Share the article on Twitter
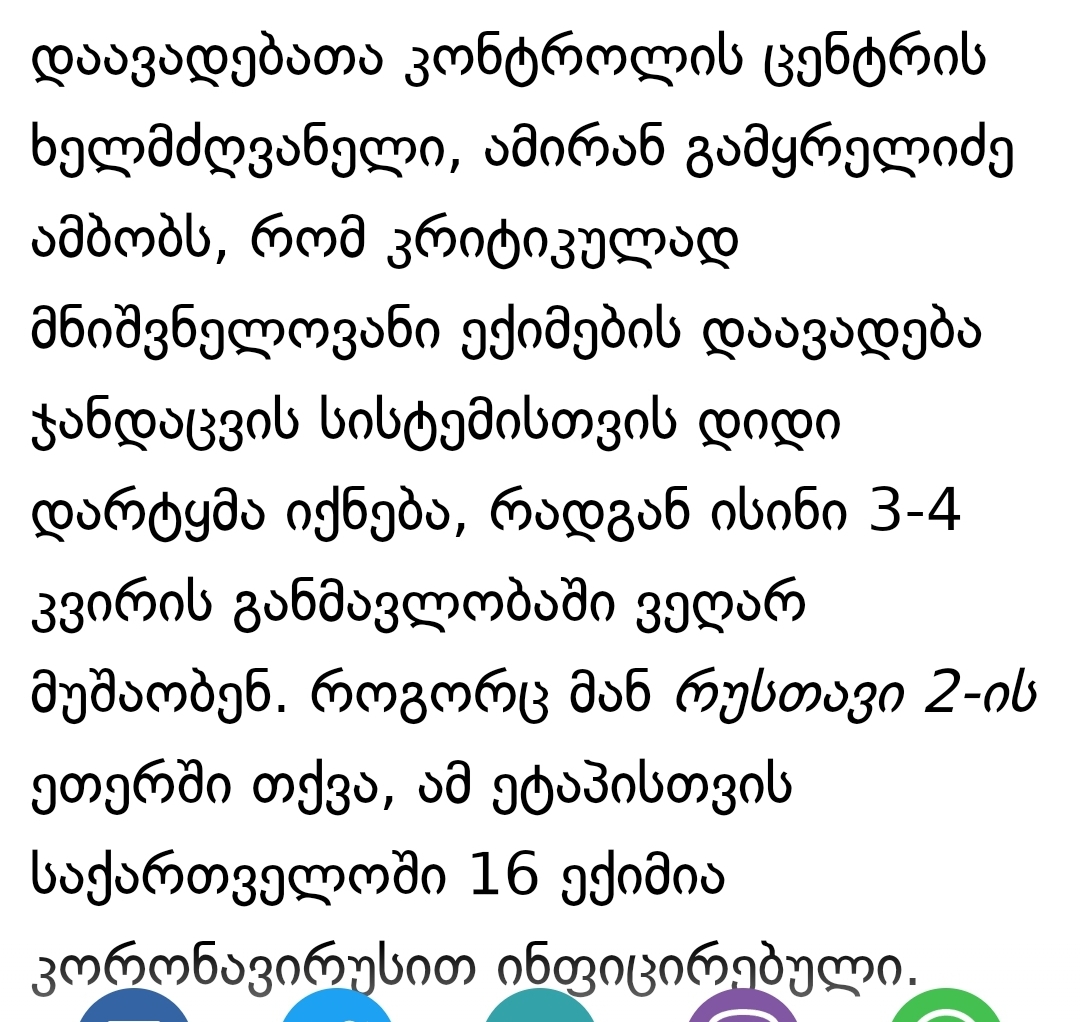 coord(337,1008)
